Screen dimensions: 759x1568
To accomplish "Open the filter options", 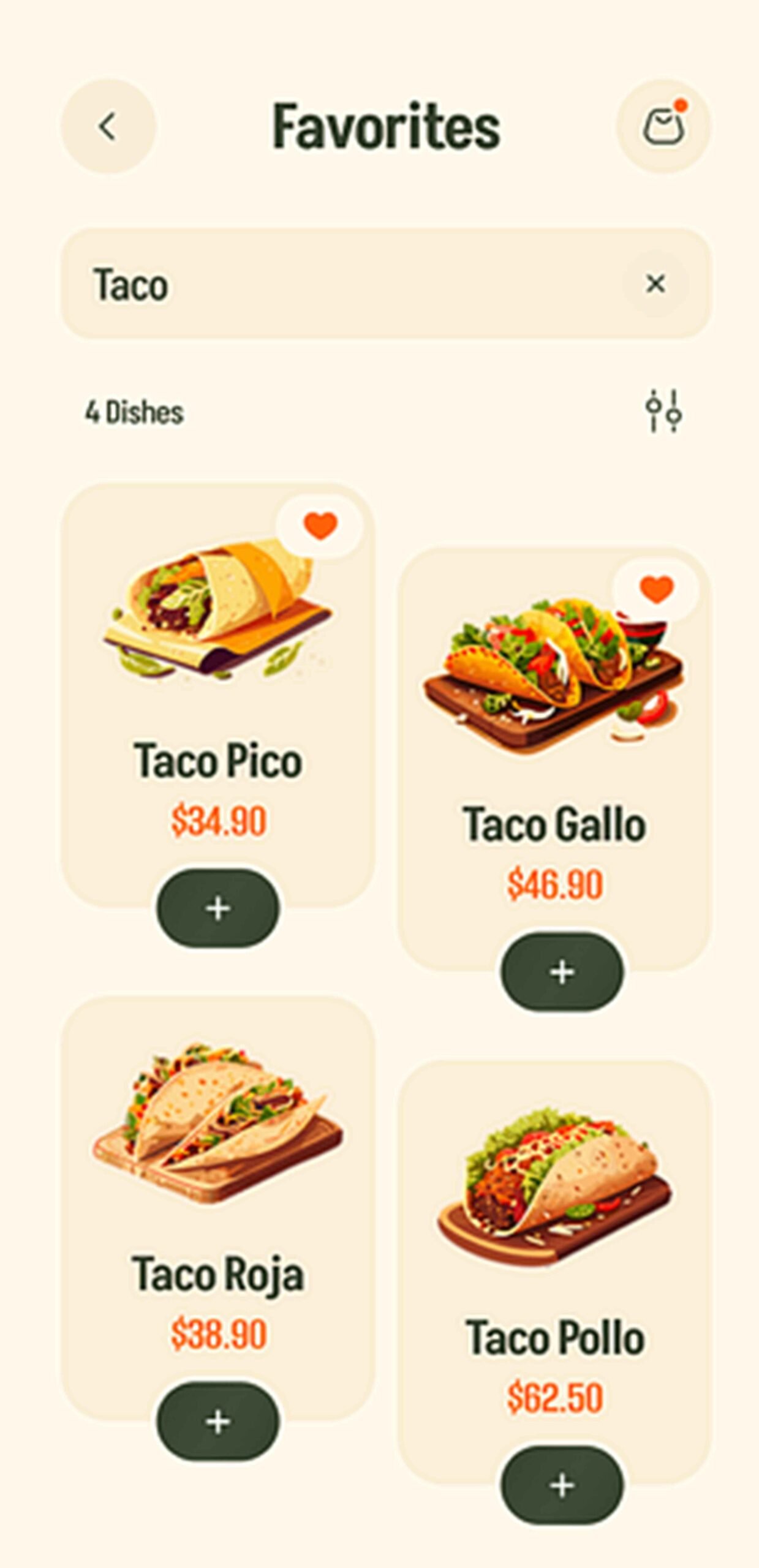I will 663,411.
